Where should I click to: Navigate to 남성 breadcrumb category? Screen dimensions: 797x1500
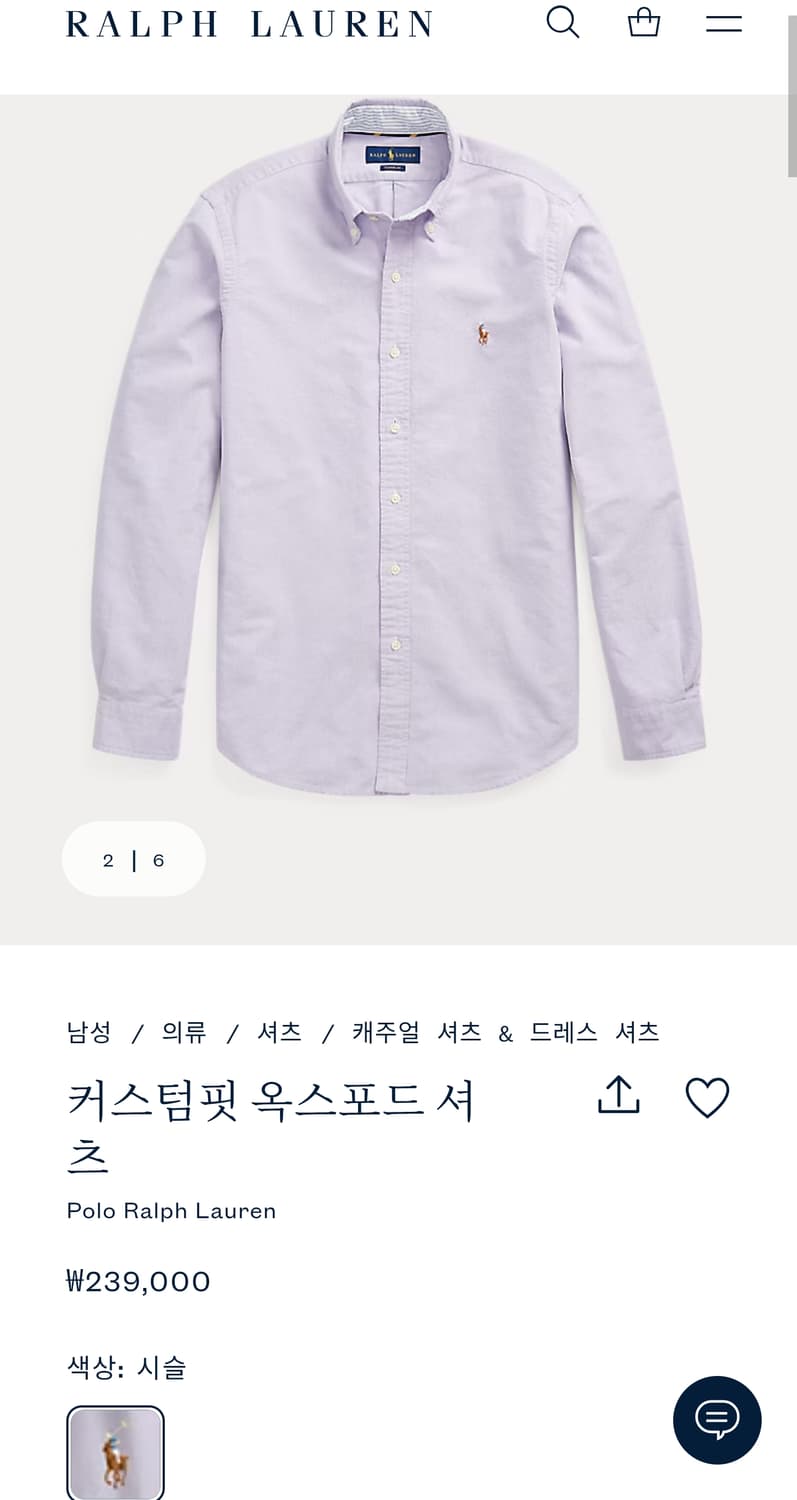coord(88,1033)
